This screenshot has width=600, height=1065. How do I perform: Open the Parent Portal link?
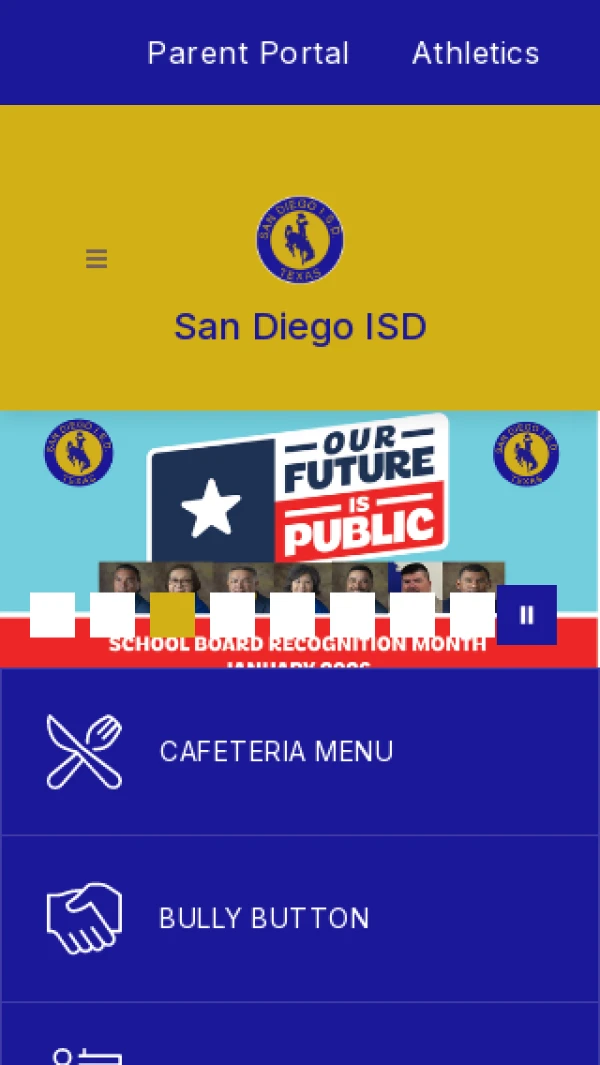248,53
